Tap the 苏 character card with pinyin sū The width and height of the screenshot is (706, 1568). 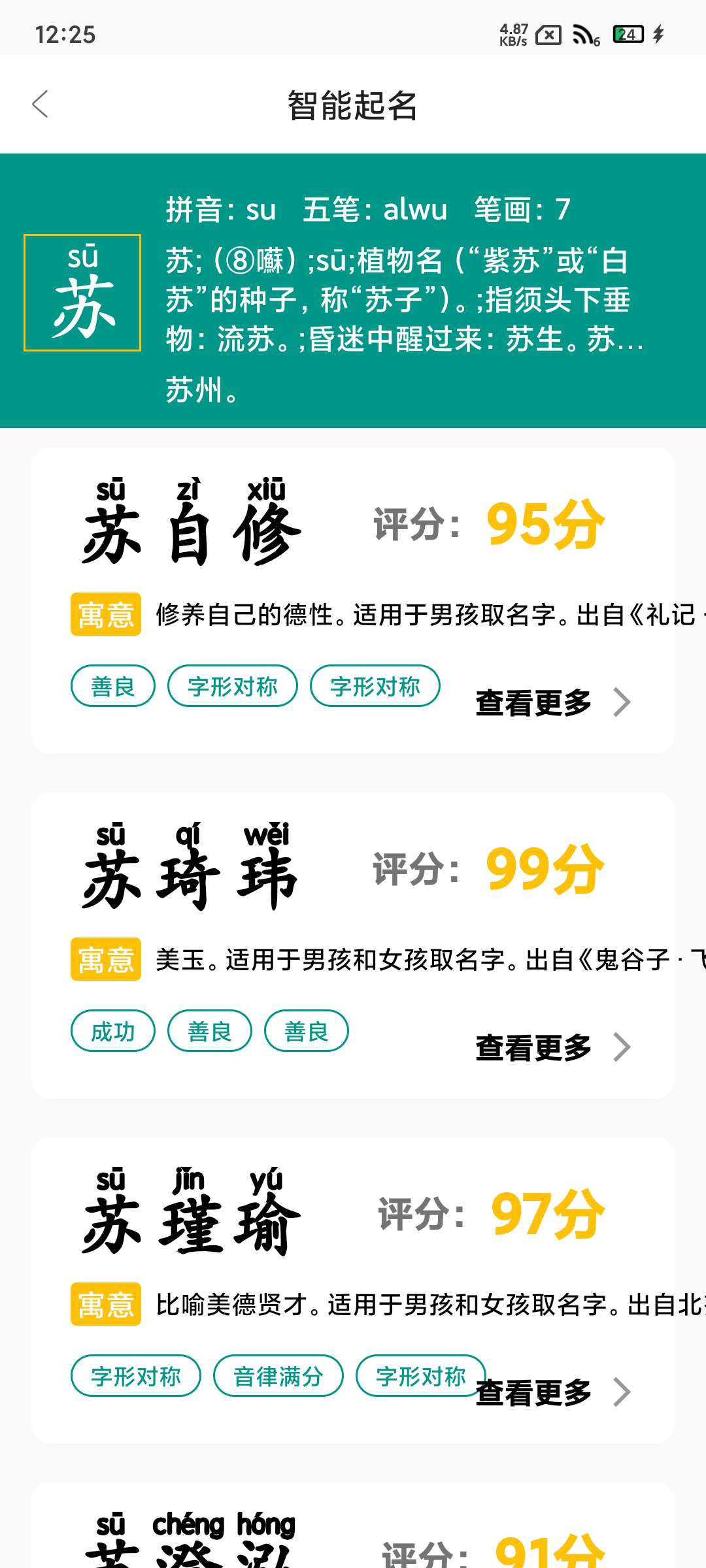(x=84, y=293)
